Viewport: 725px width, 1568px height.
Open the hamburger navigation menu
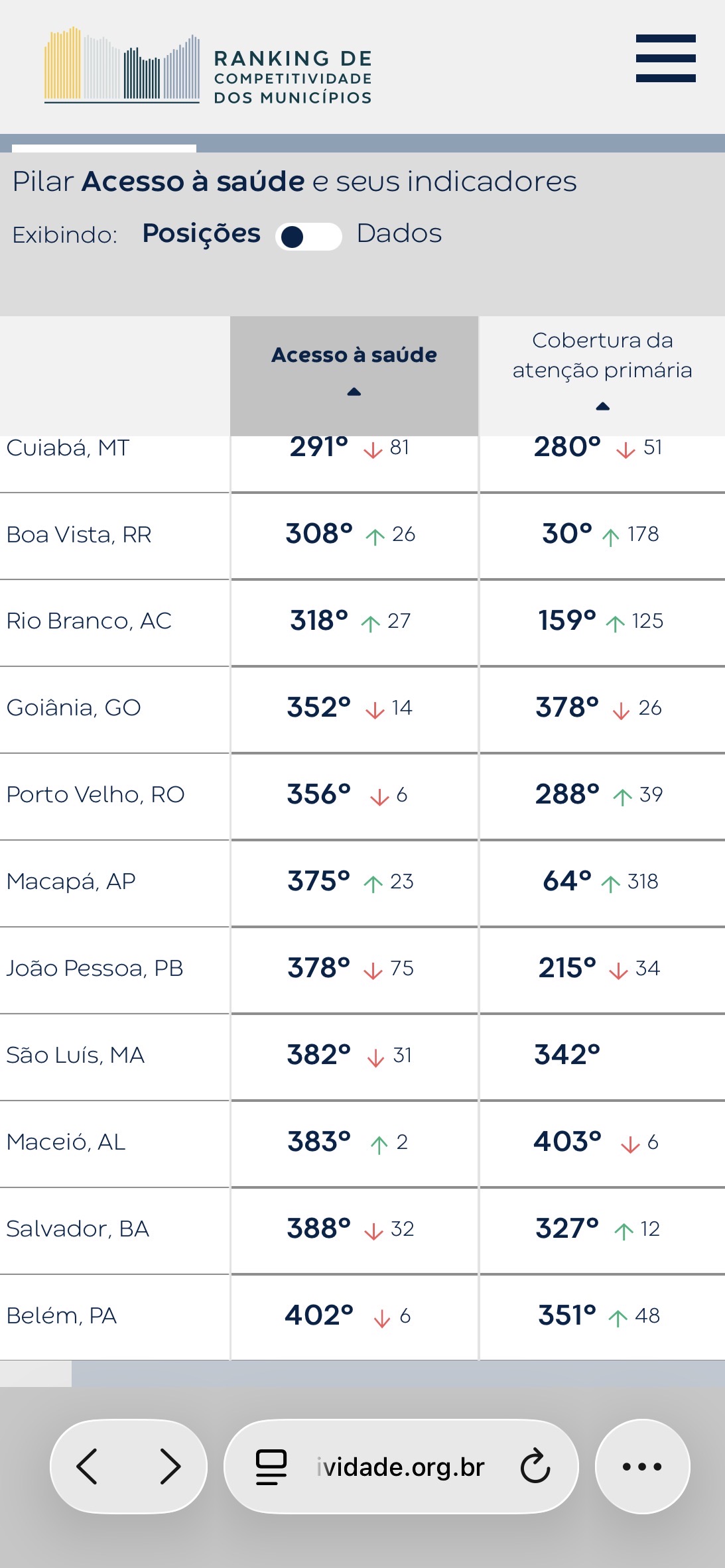click(x=665, y=58)
